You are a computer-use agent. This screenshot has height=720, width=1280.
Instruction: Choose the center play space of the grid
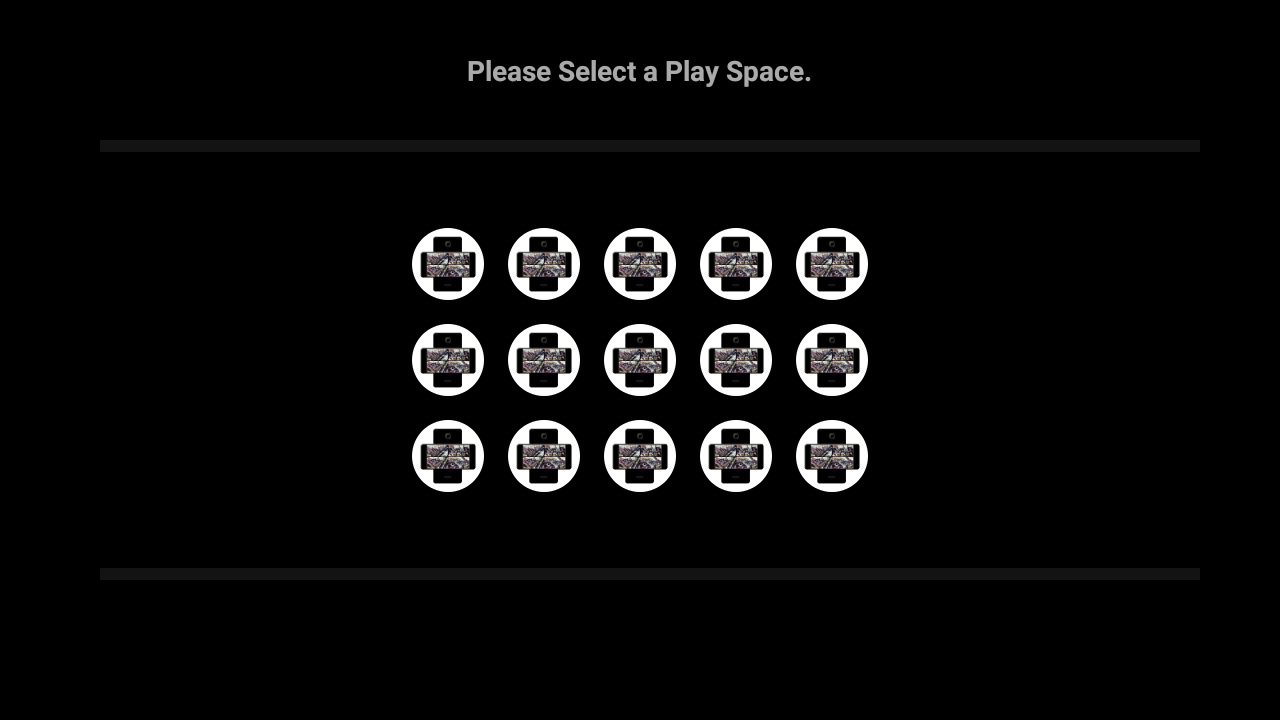click(x=640, y=360)
